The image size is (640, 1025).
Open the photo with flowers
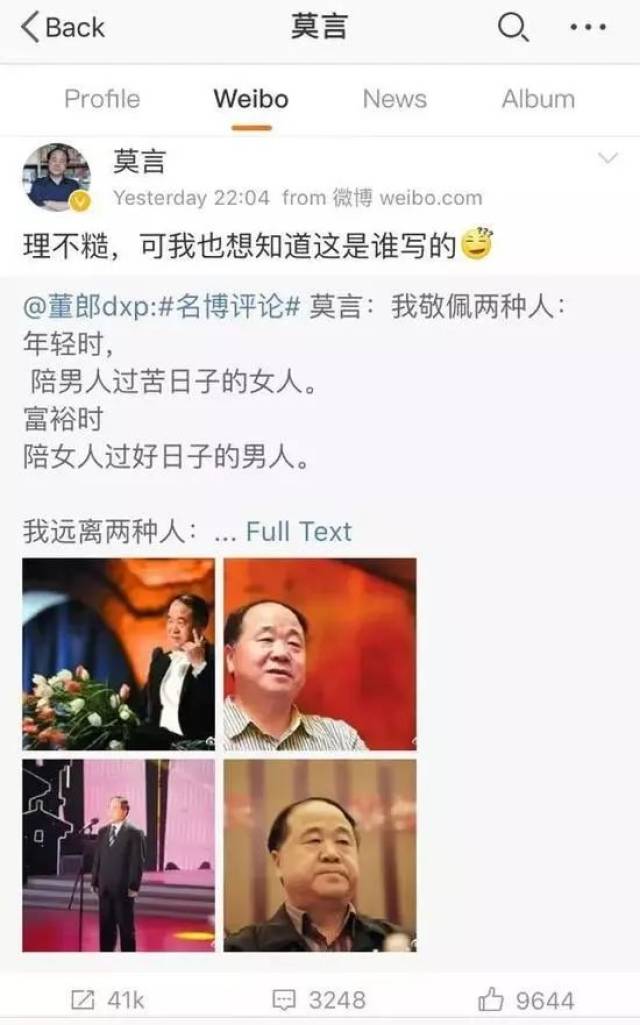pyautogui.click(x=119, y=654)
